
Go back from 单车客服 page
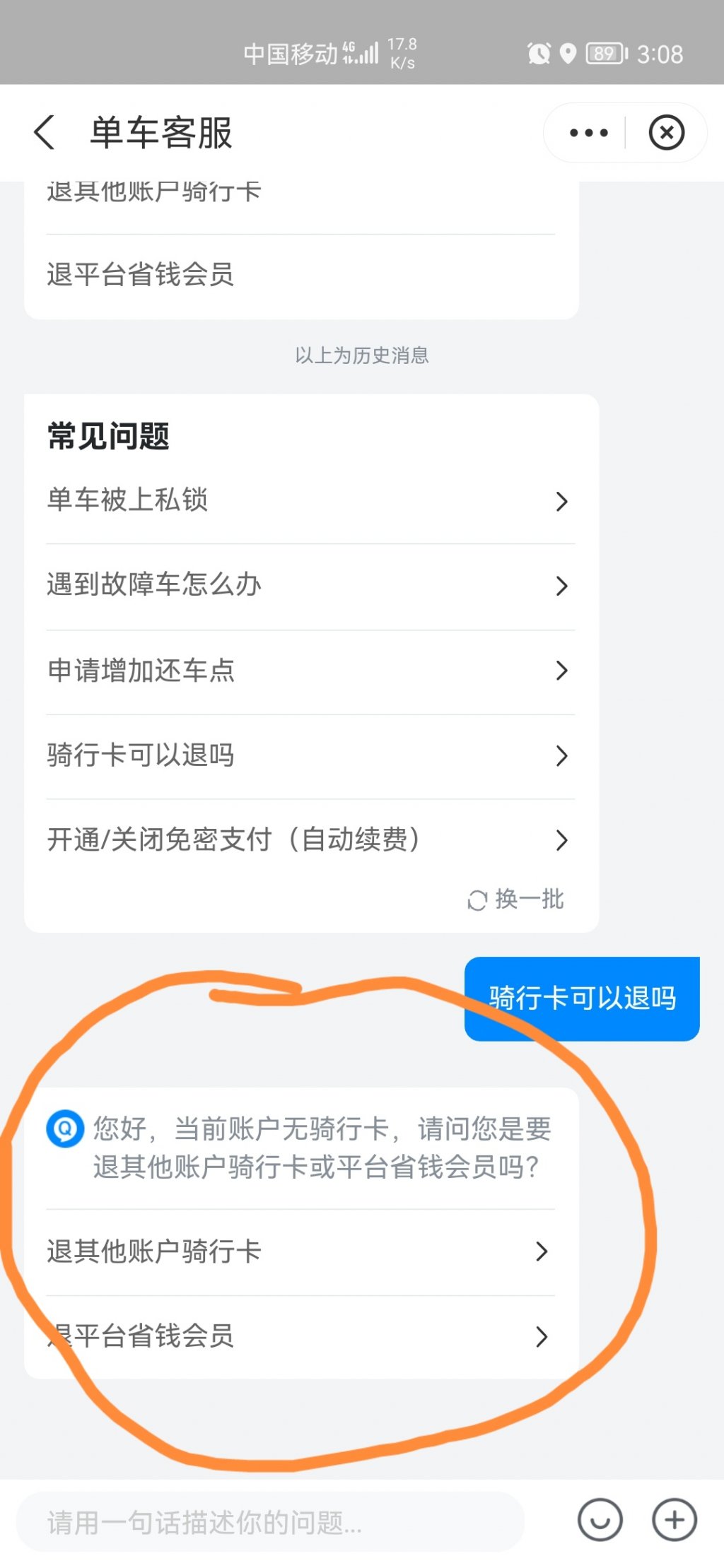tap(44, 132)
